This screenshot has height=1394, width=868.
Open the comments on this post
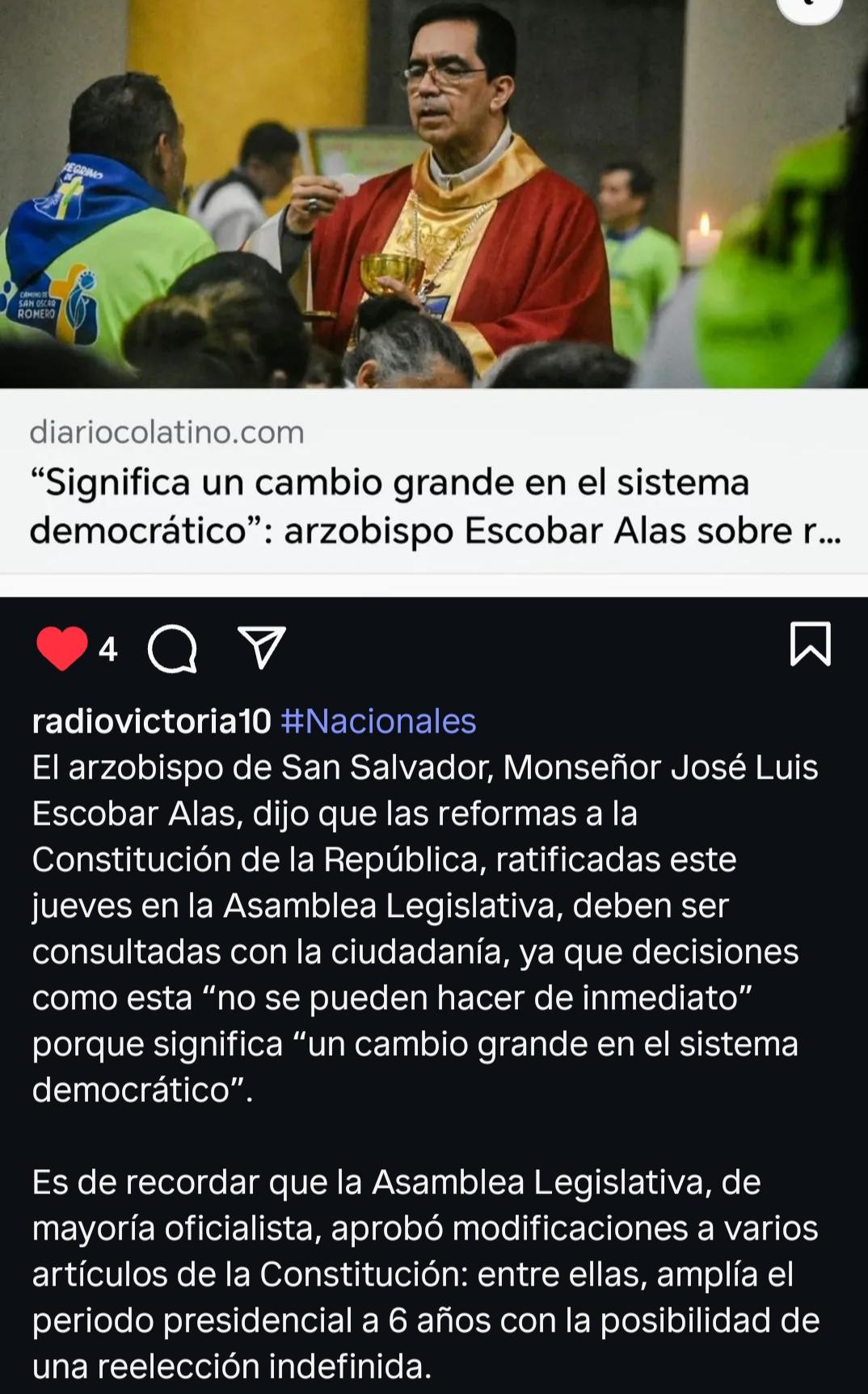[172, 648]
